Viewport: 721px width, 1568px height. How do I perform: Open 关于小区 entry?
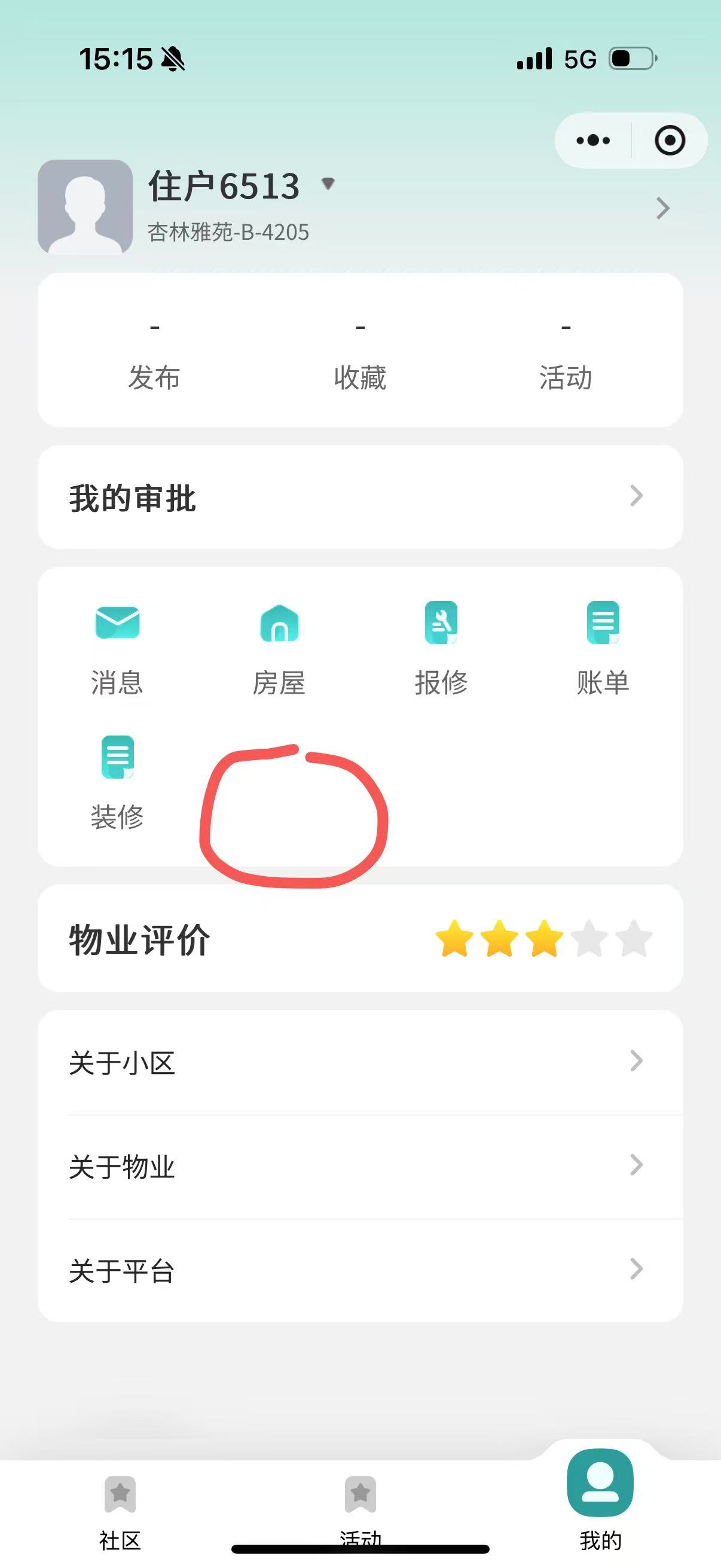[360, 1063]
